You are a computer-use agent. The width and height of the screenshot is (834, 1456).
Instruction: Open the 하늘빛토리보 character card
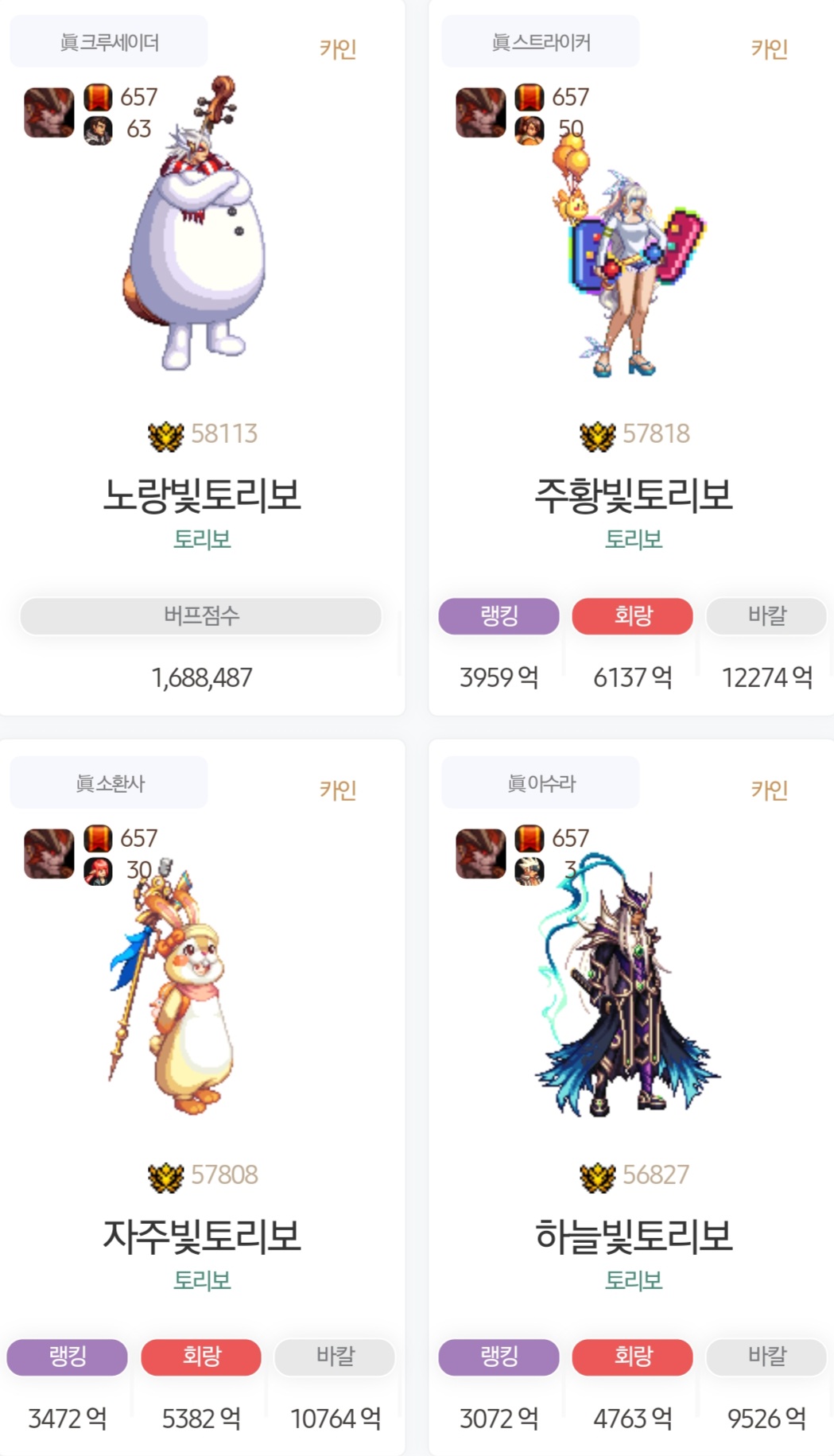(x=633, y=1235)
